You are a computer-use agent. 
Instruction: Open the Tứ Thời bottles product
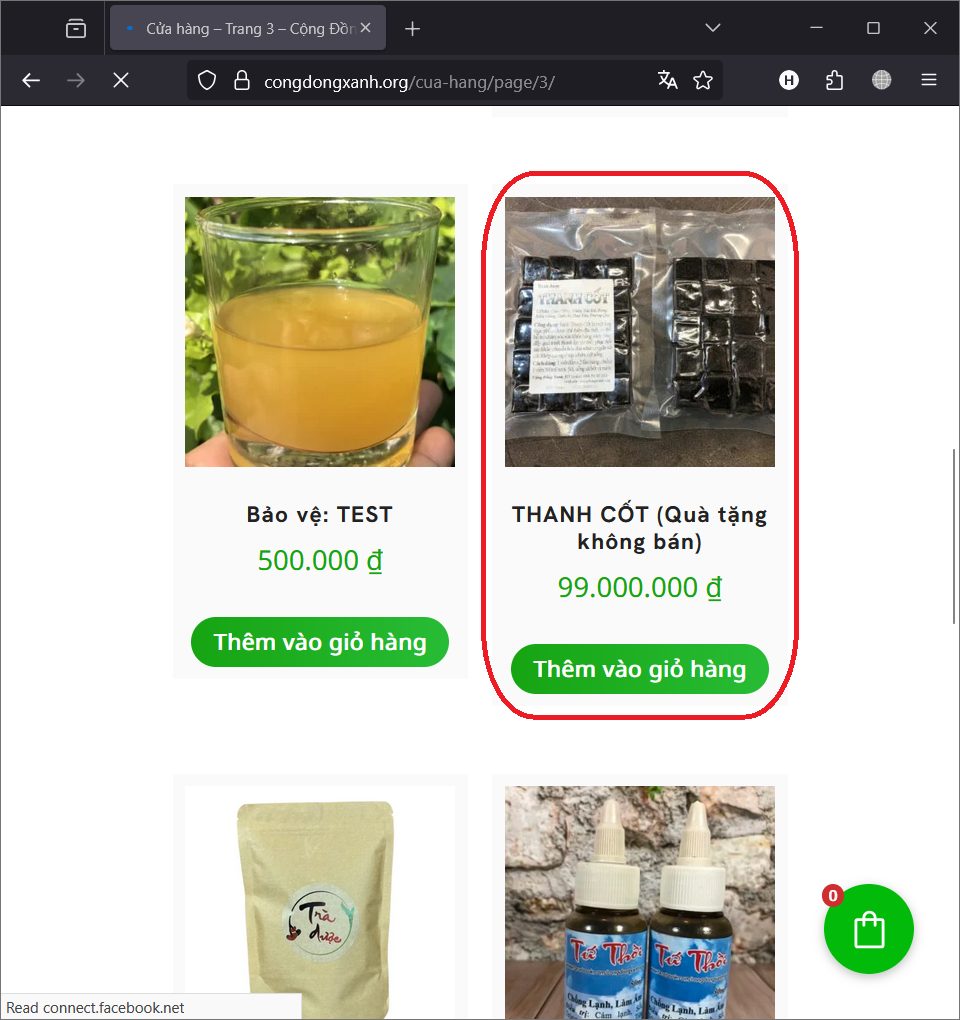[639, 900]
